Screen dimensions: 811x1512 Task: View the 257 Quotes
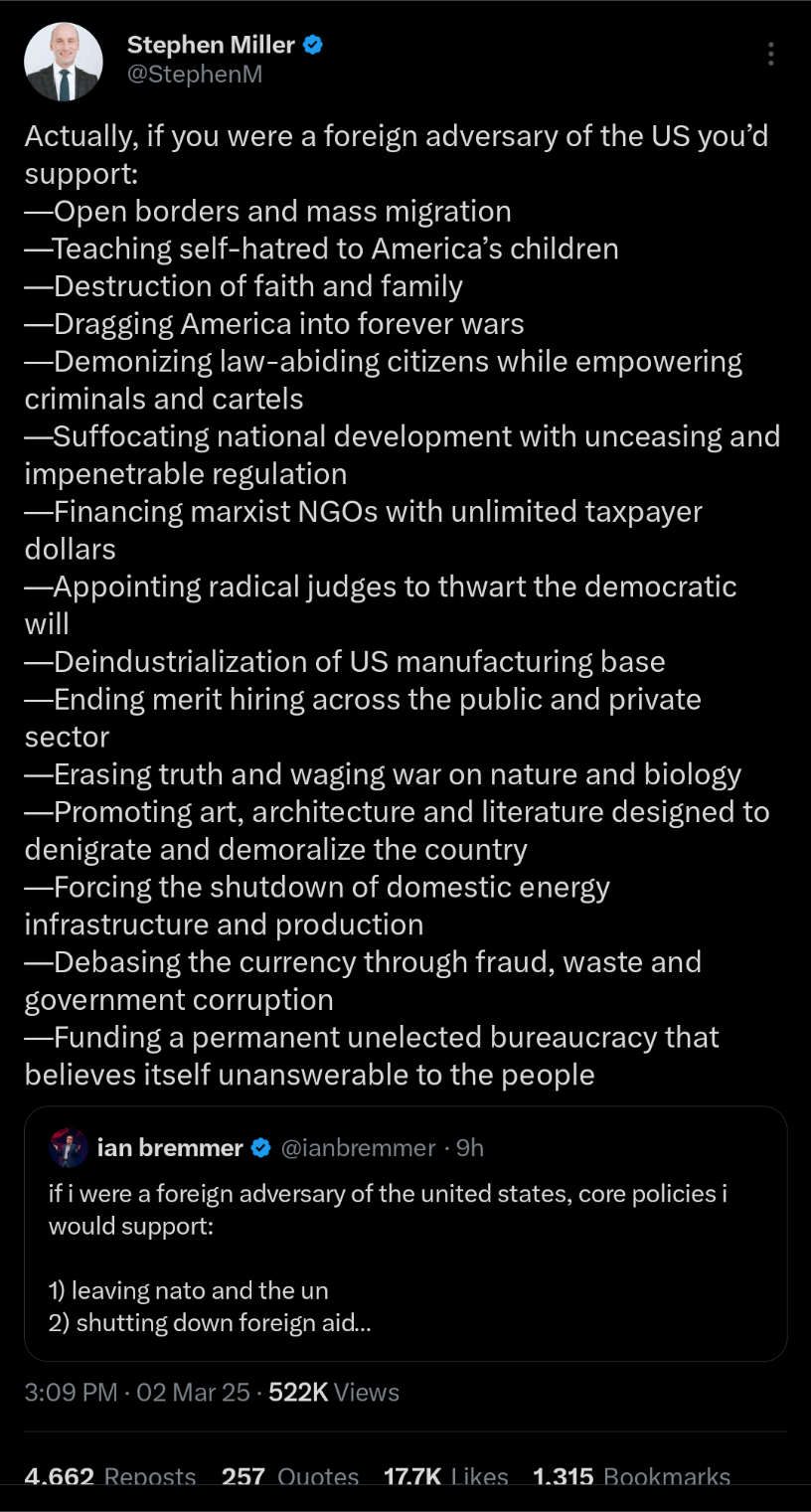coord(290,1477)
